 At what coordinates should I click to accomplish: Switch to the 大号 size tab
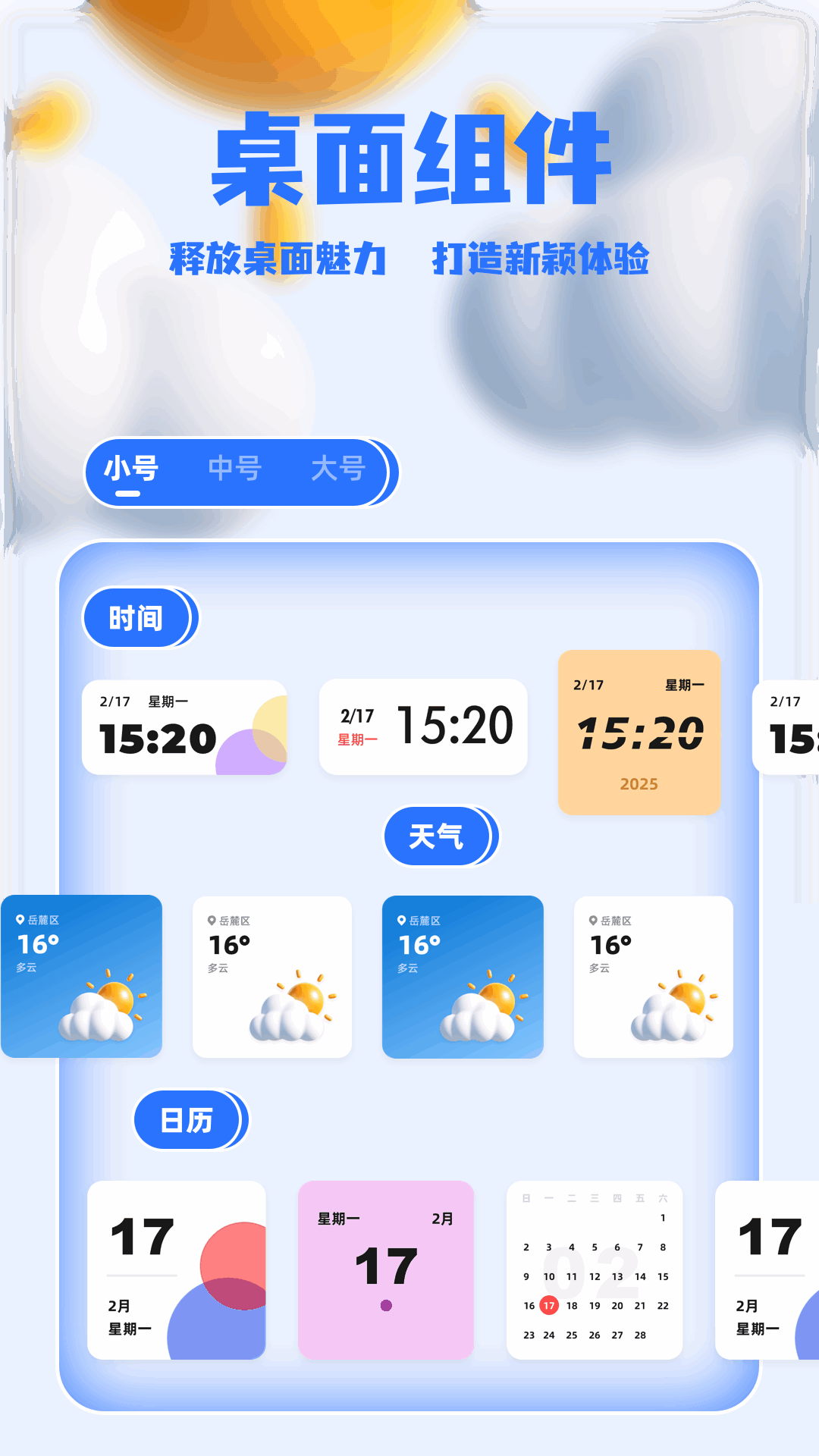(x=340, y=469)
